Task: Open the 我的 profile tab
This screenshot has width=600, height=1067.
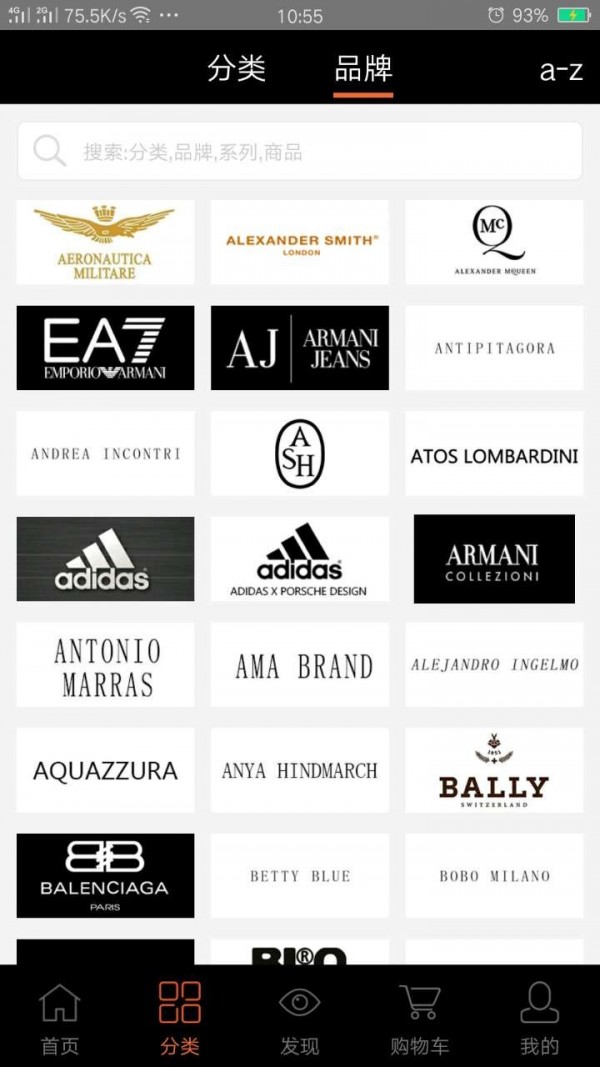Action: [x=539, y=1018]
